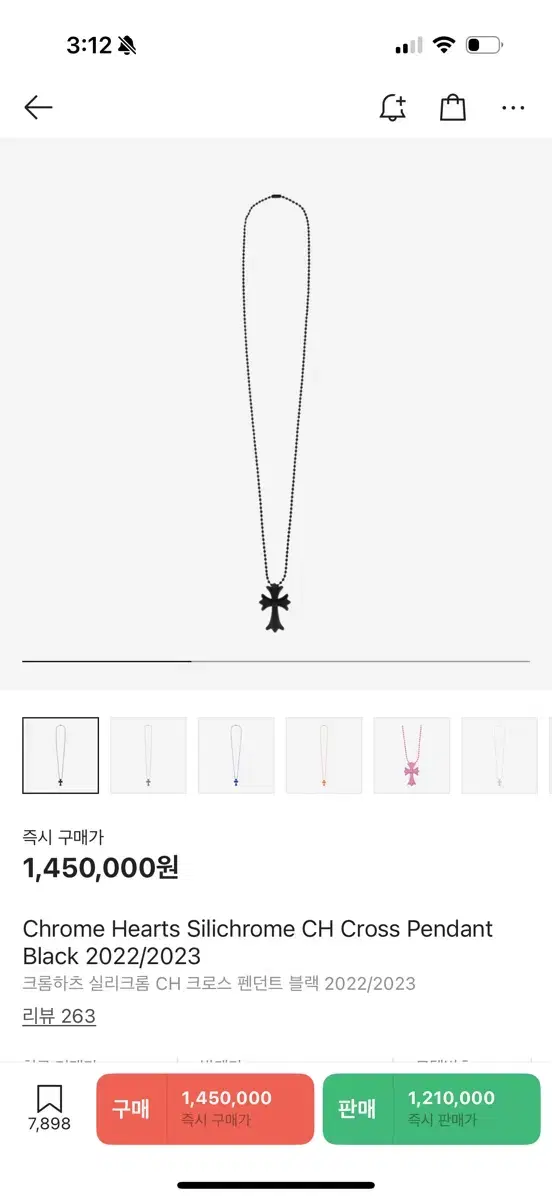Select the orange pendant thumbnail

click(x=324, y=756)
